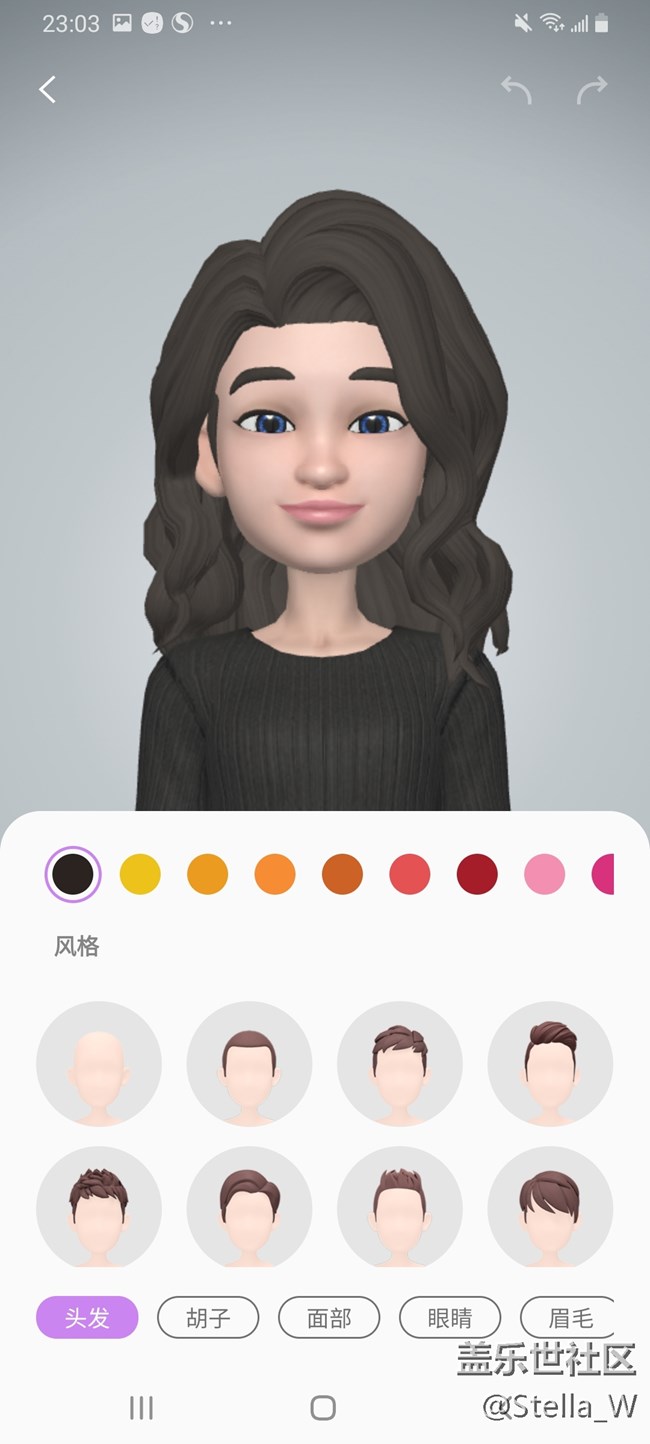This screenshot has width=650, height=1444.
Task: Go to the home screen
Action: (323, 1408)
